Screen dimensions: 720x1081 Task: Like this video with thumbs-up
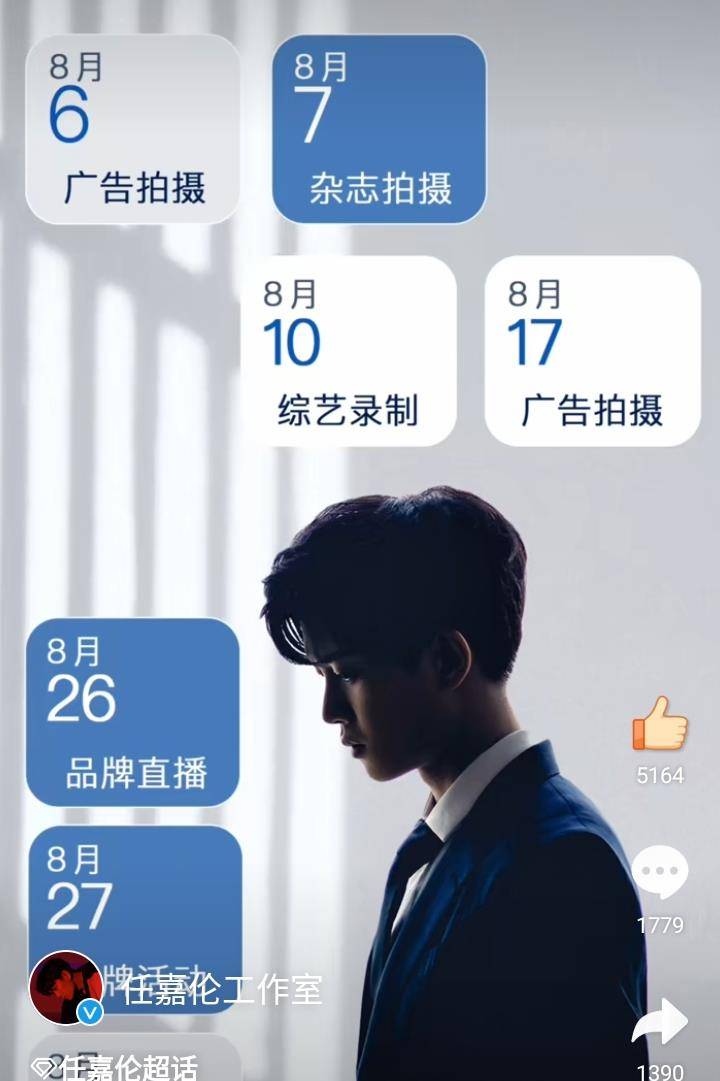pos(660,724)
